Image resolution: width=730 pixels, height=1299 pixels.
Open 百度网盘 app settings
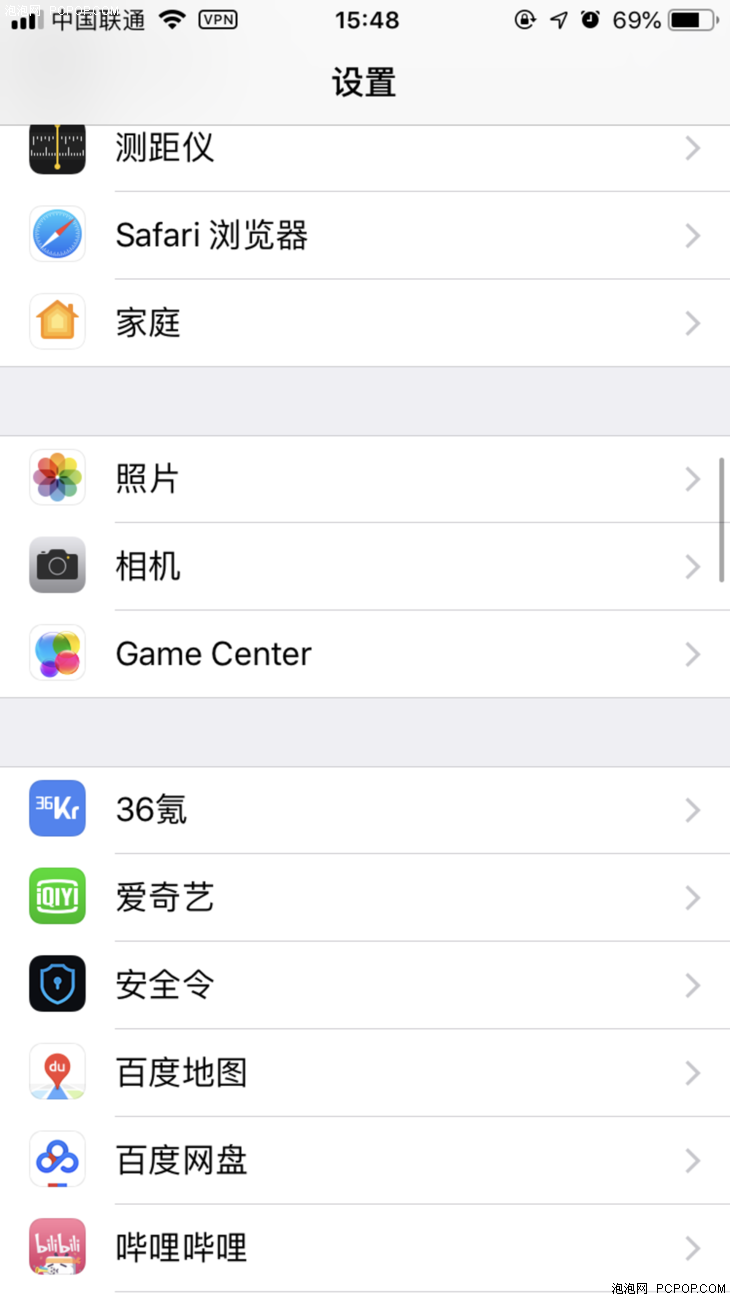(365, 1160)
